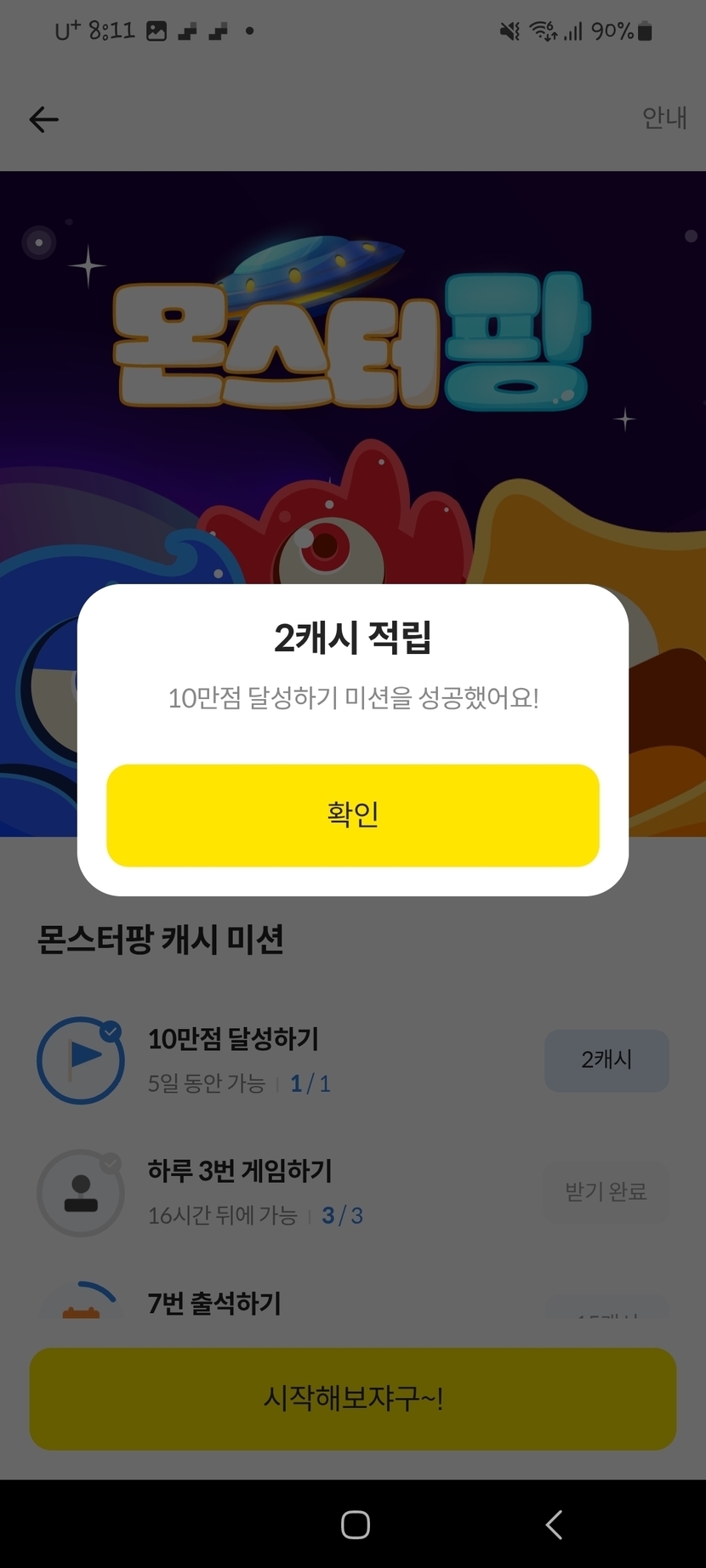Open the 안내 guide link
The height and width of the screenshot is (1568, 706).
663,118
